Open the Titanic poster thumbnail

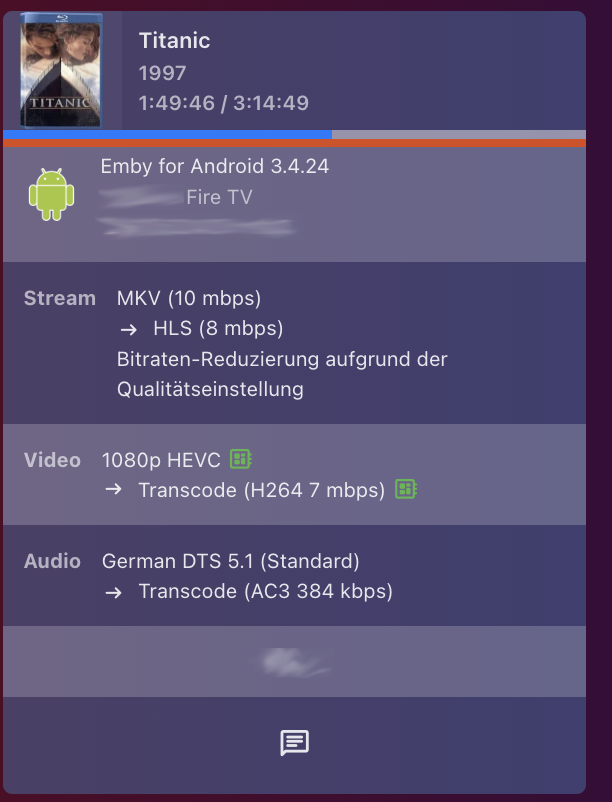(x=62, y=70)
